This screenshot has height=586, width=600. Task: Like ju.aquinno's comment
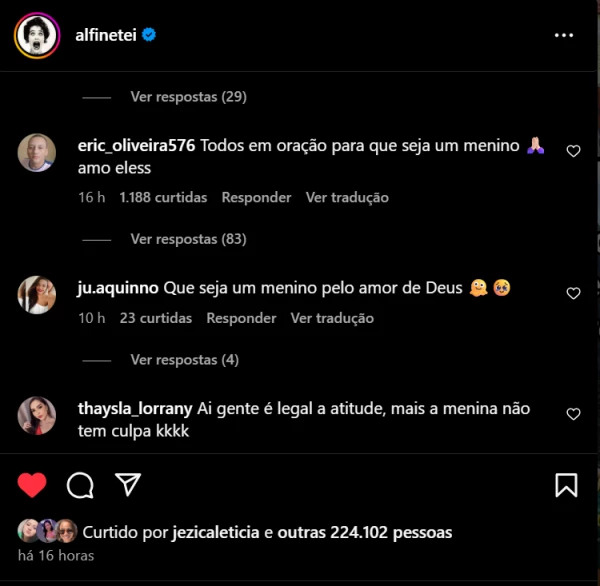tap(573, 294)
